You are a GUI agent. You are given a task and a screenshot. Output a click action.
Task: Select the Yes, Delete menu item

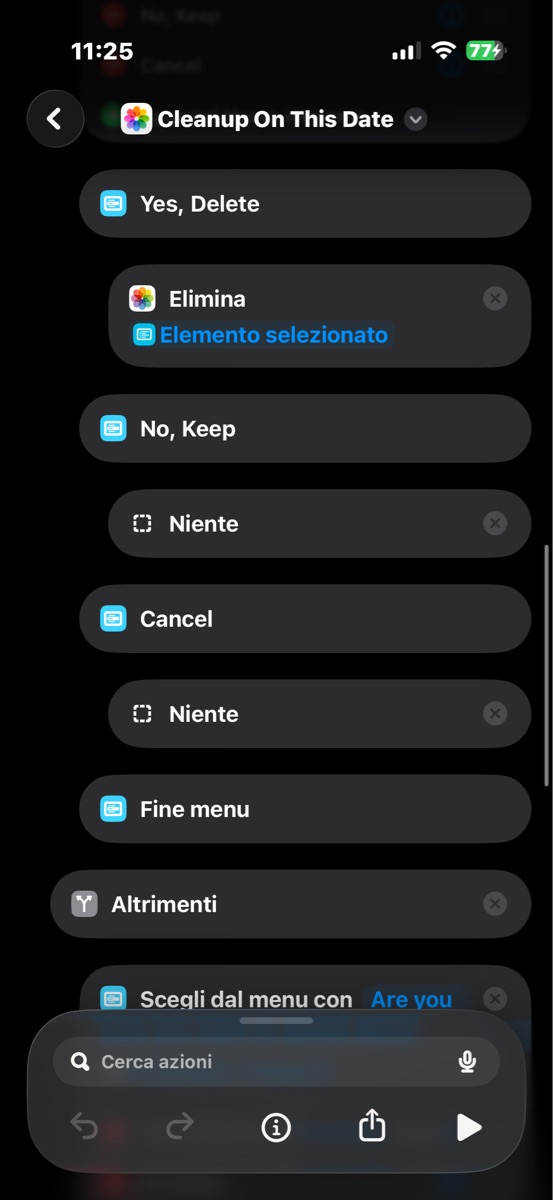(x=305, y=204)
